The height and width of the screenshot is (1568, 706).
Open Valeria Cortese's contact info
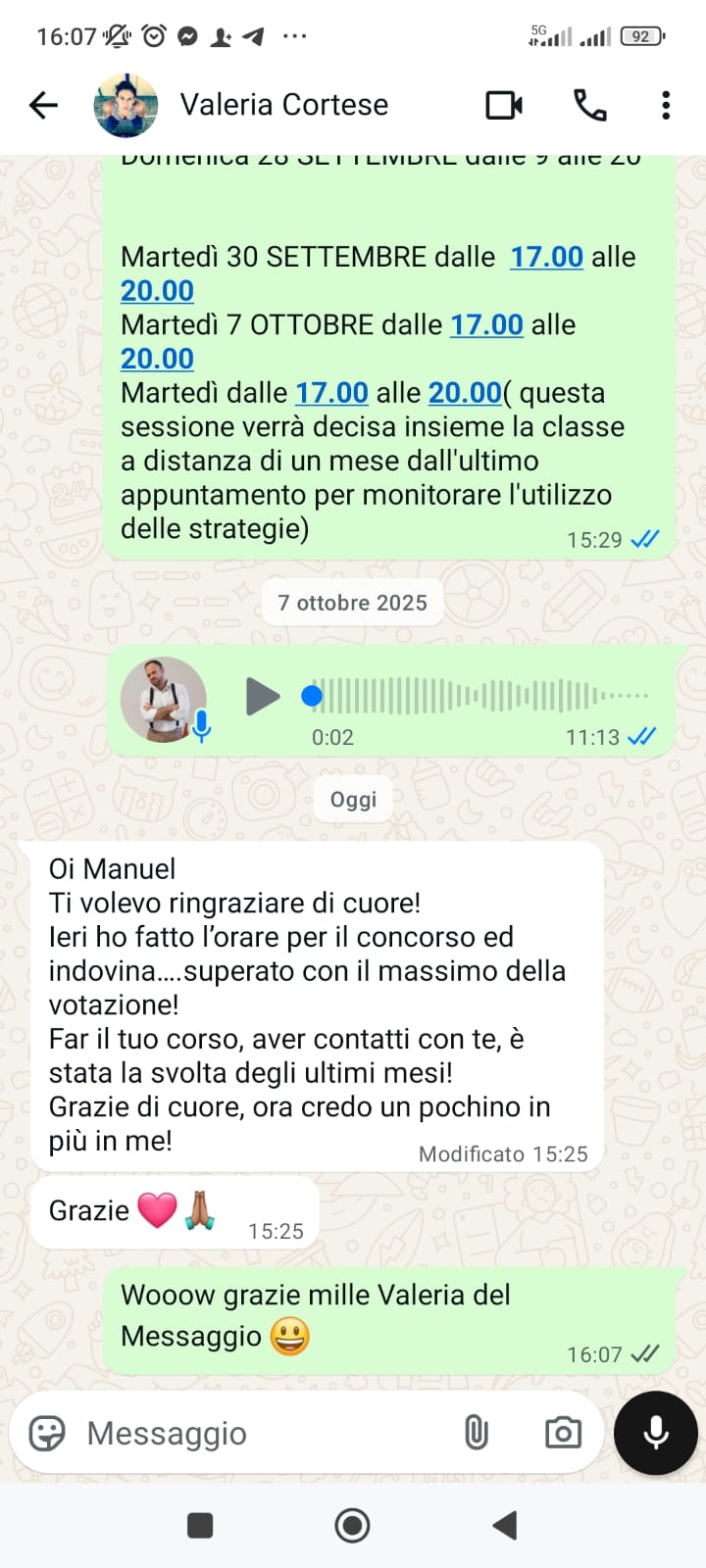[x=284, y=105]
